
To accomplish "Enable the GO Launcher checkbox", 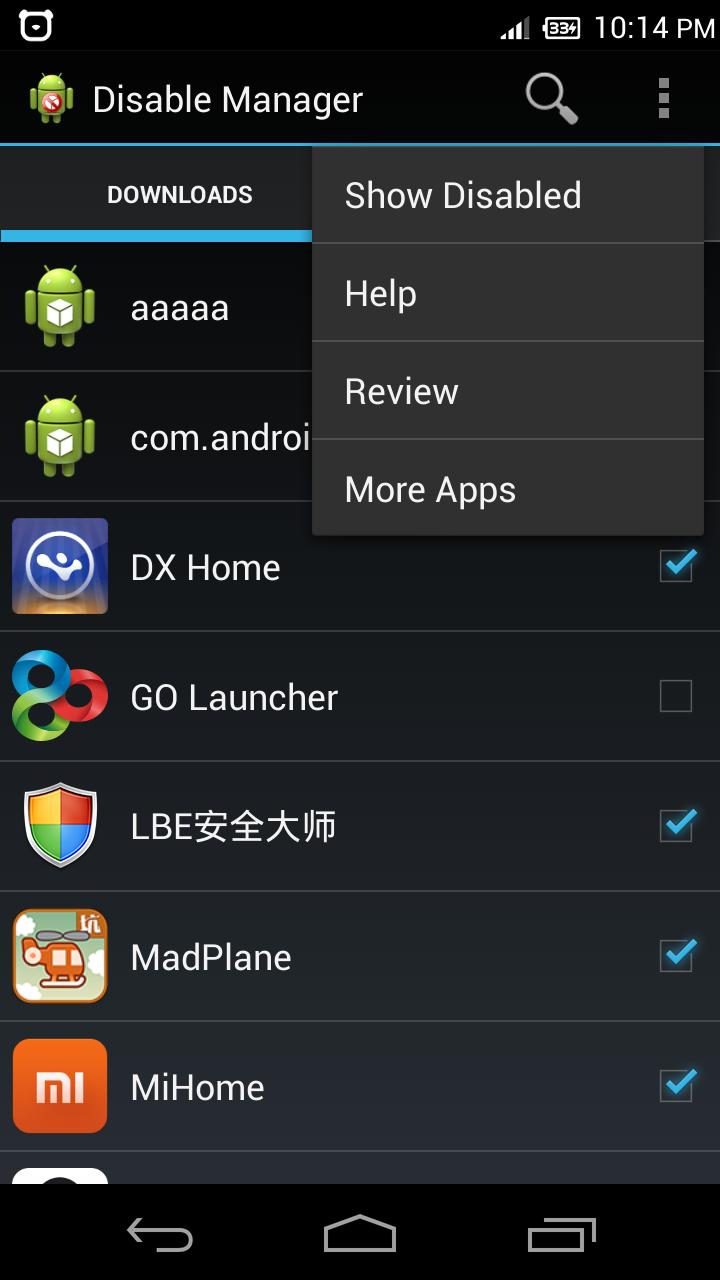I will (x=676, y=697).
